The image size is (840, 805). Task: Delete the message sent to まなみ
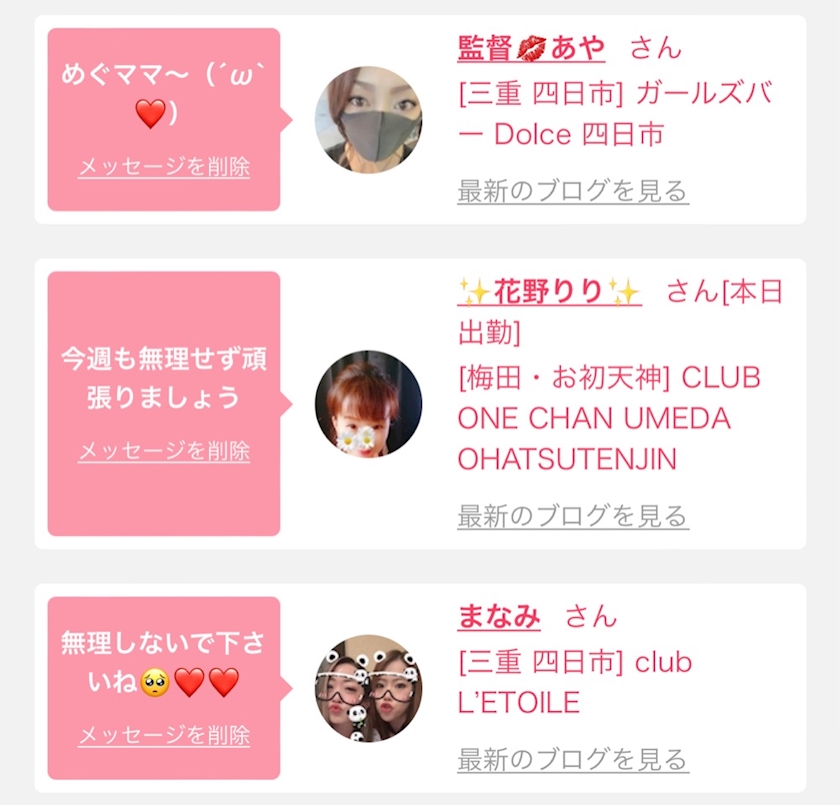(x=164, y=735)
